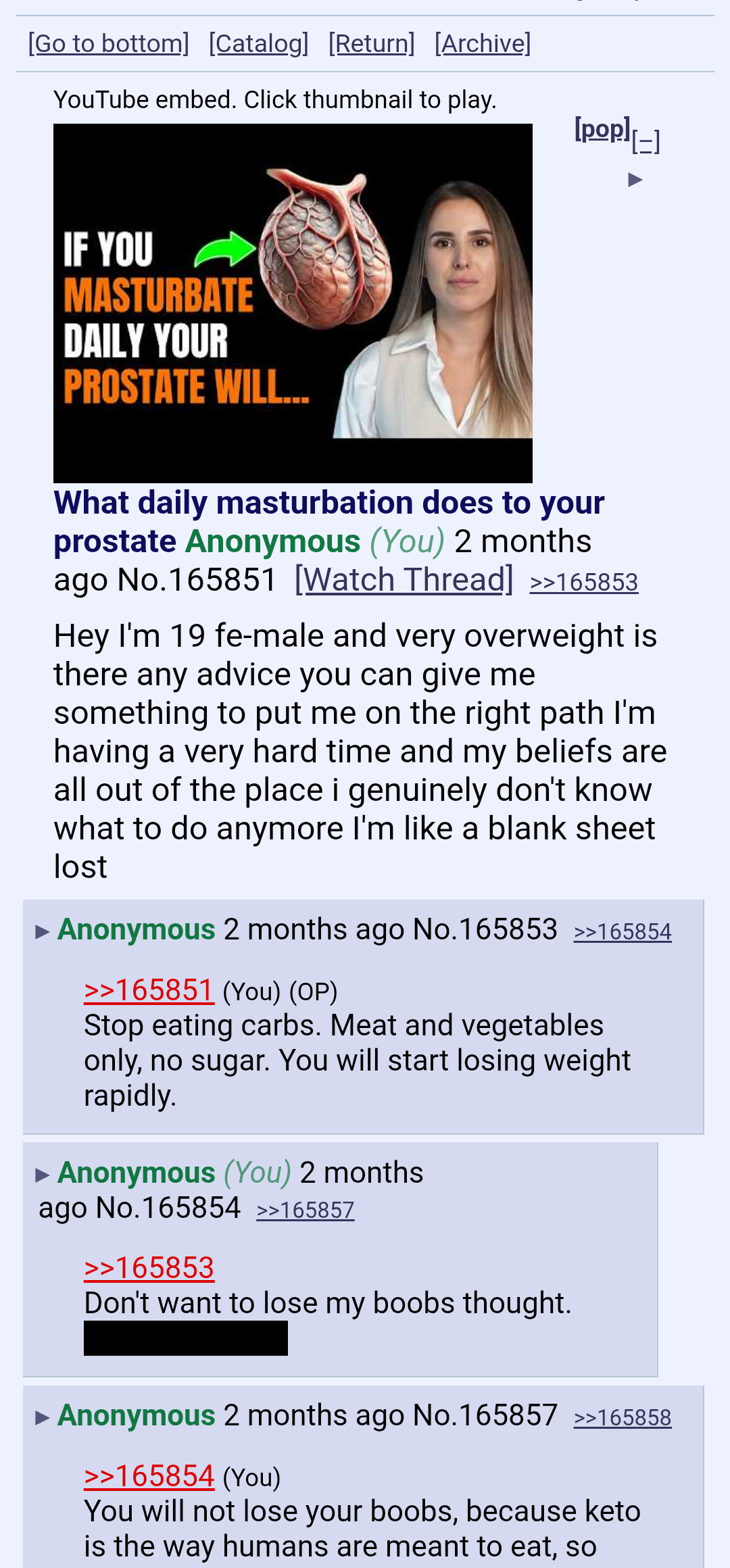Open the Catalog link
The image size is (730, 1568).
(258, 44)
